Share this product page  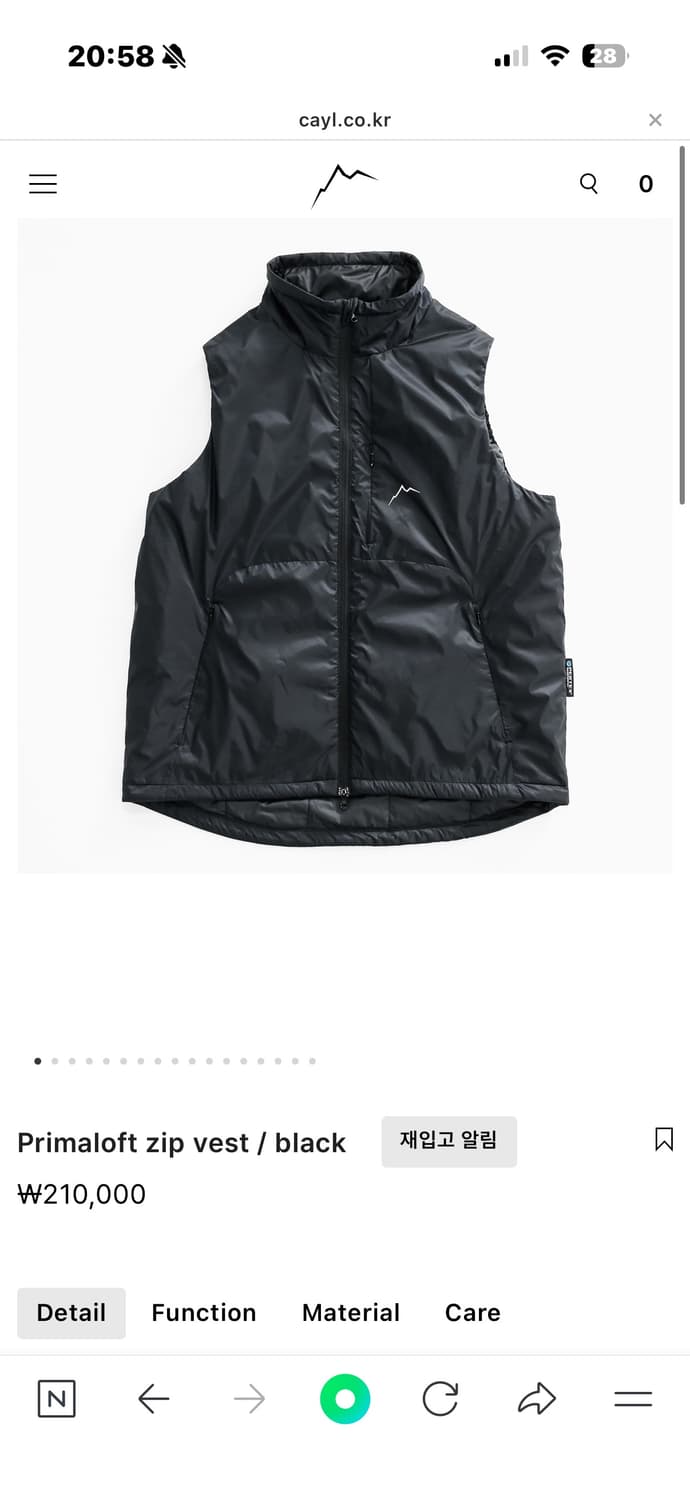pos(537,1399)
